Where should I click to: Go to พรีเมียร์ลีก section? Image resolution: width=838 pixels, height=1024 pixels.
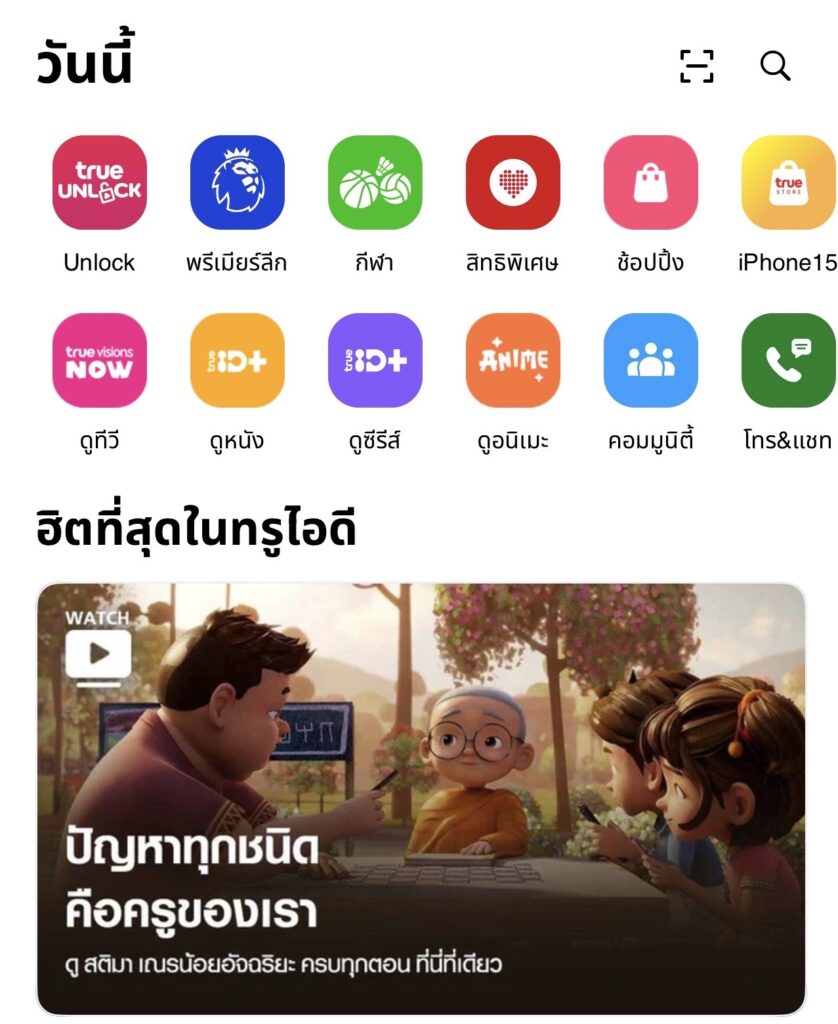pos(237,183)
